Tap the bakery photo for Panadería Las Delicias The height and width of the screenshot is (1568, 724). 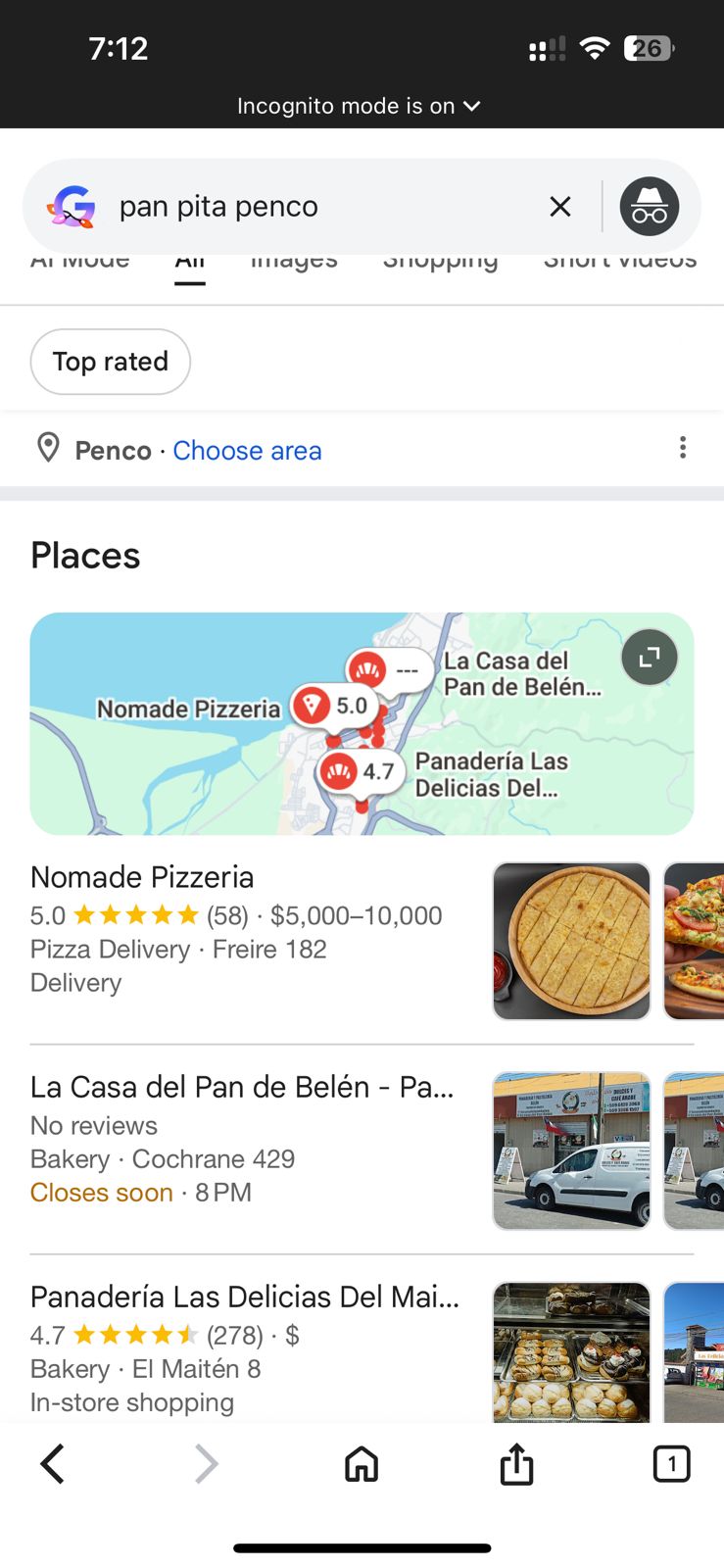point(571,1353)
